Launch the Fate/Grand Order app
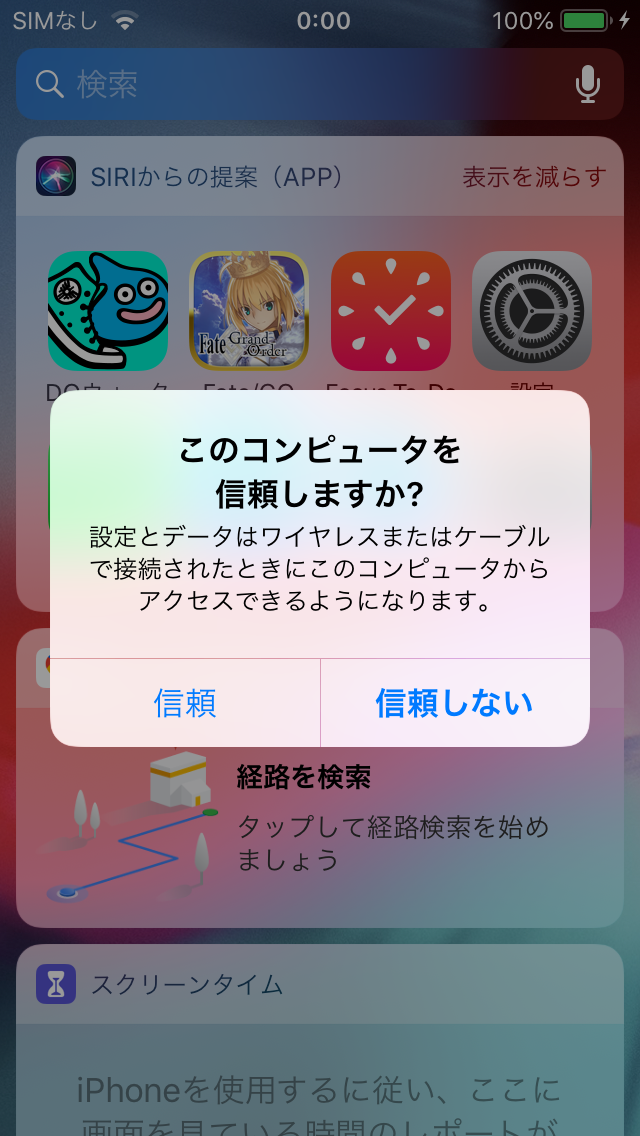 (249, 311)
